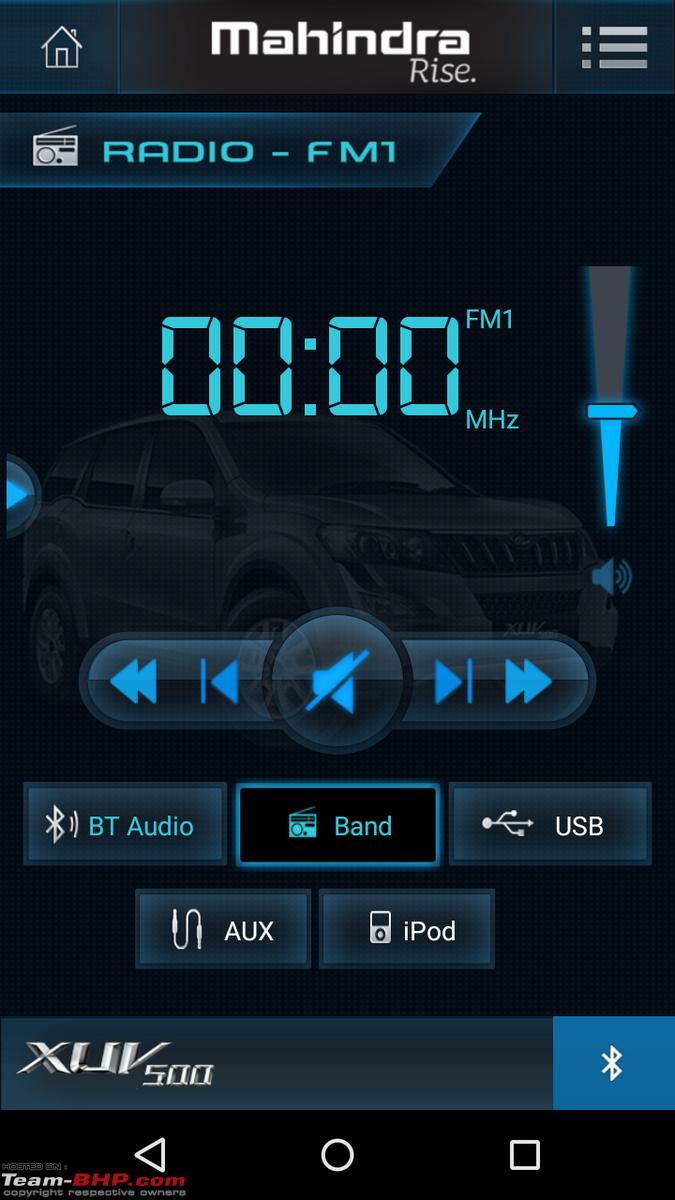
Task: Open recent apps
Action: coord(524,1155)
